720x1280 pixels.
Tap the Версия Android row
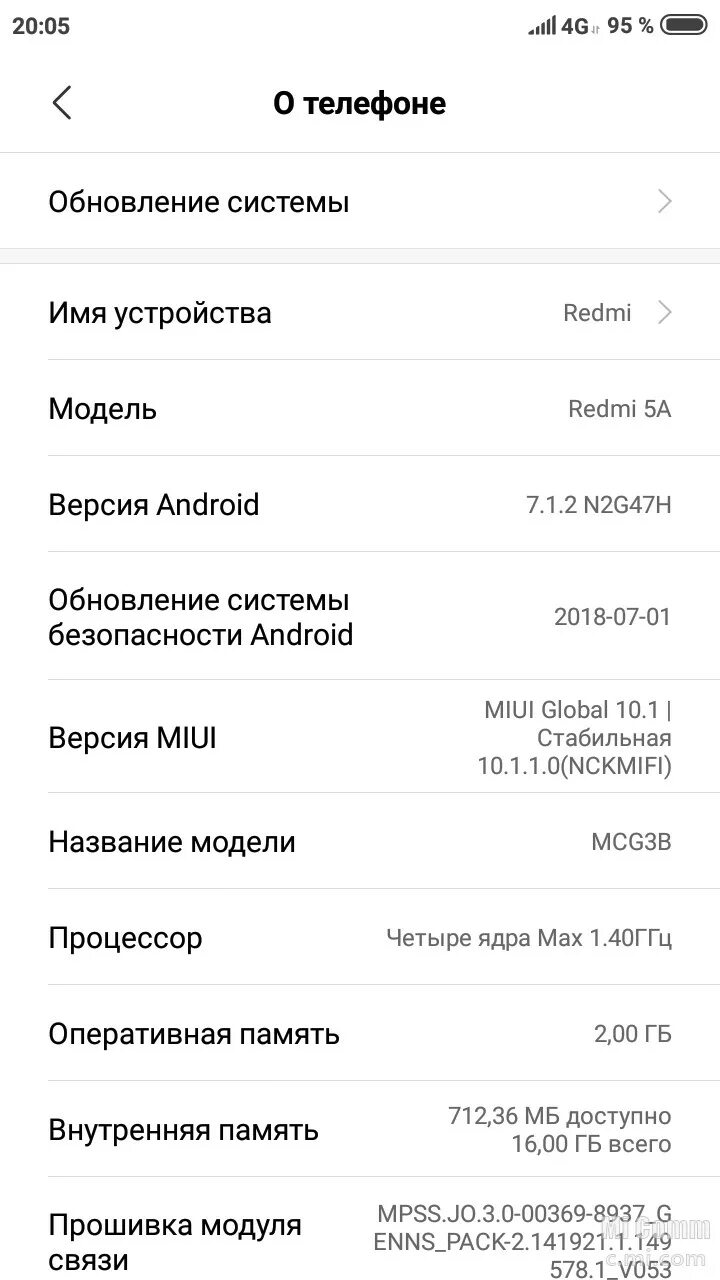pyautogui.click(x=360, y=505)
